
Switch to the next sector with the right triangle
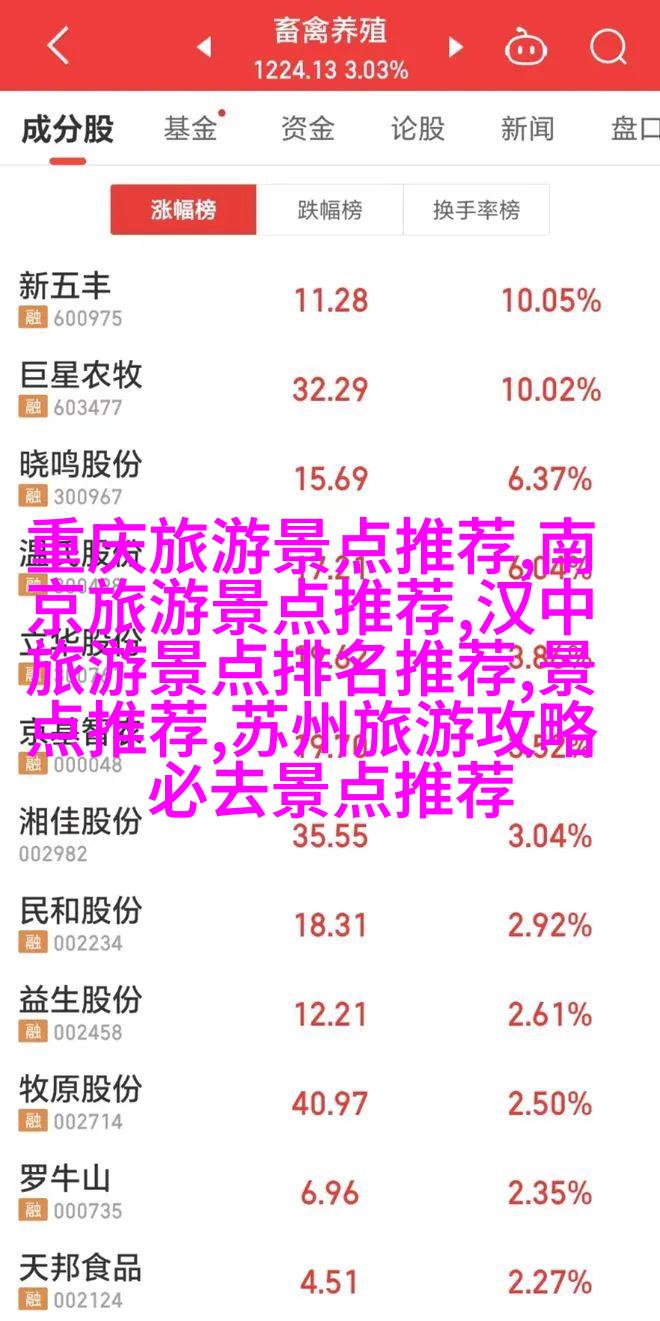(456, 46)
